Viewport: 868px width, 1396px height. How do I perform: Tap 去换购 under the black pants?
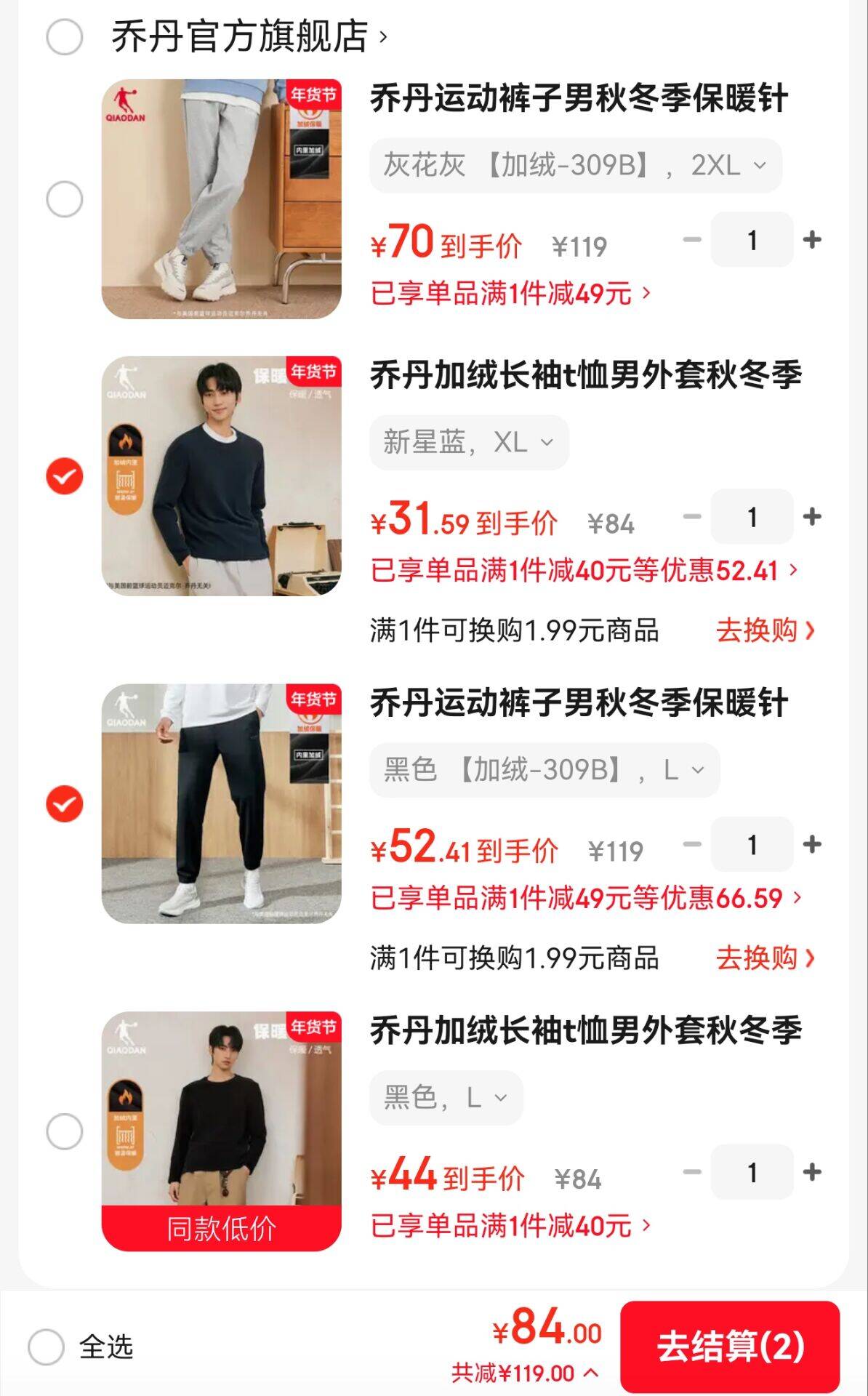[765, 958]
